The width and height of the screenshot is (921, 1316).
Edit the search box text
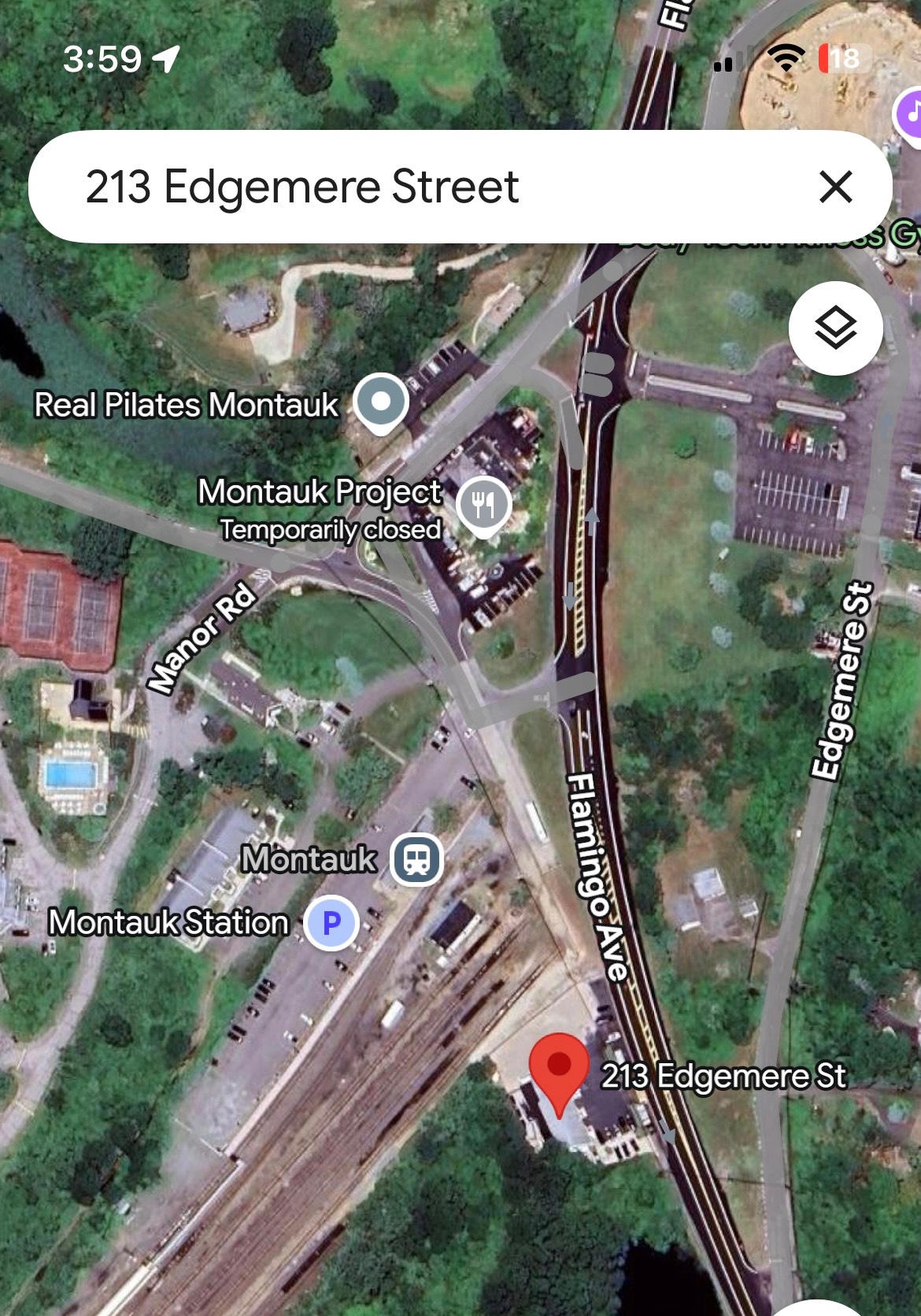(x=394, y=187)
